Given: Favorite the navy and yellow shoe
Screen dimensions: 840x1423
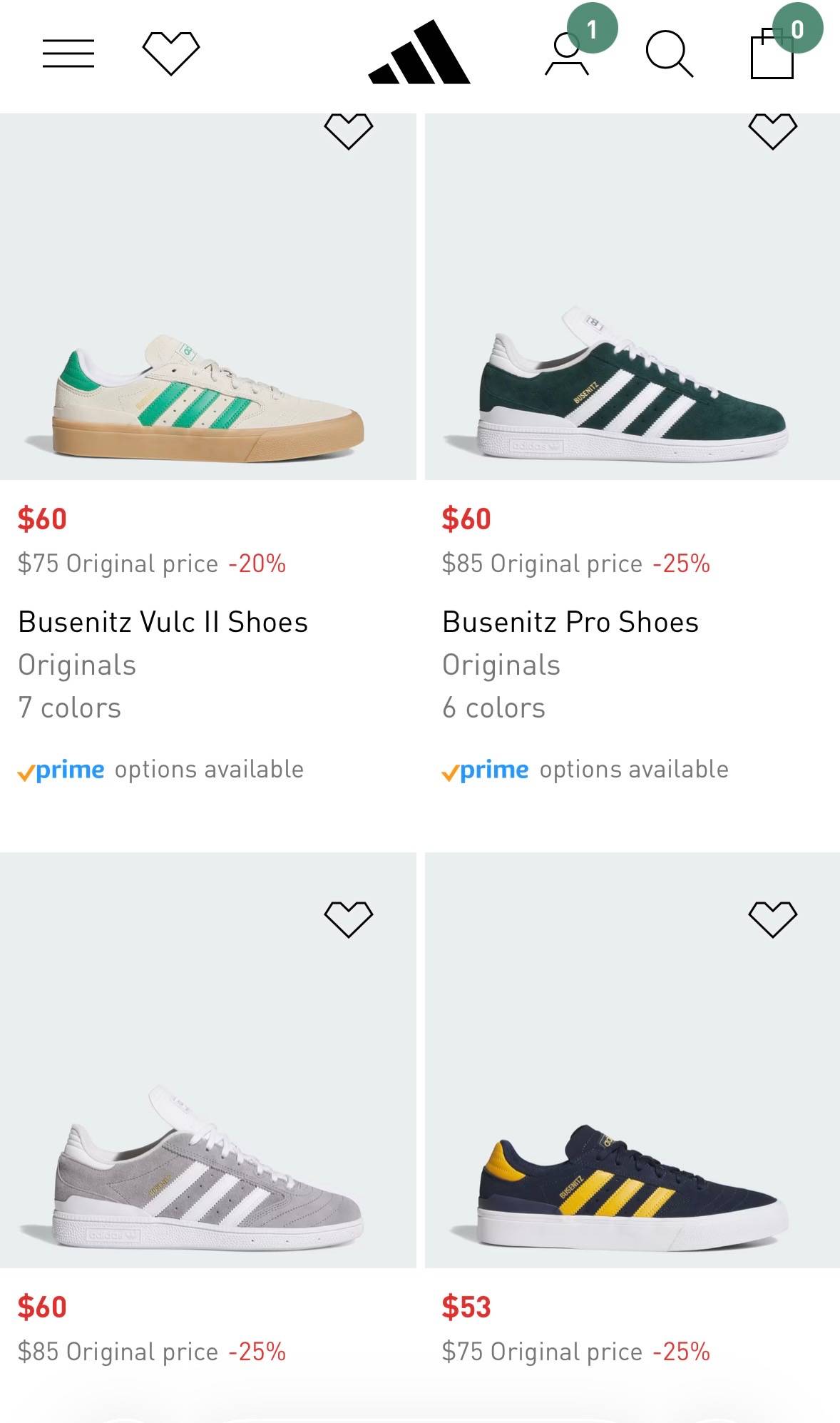Looking at the screenshot, I should click(773, 919).
